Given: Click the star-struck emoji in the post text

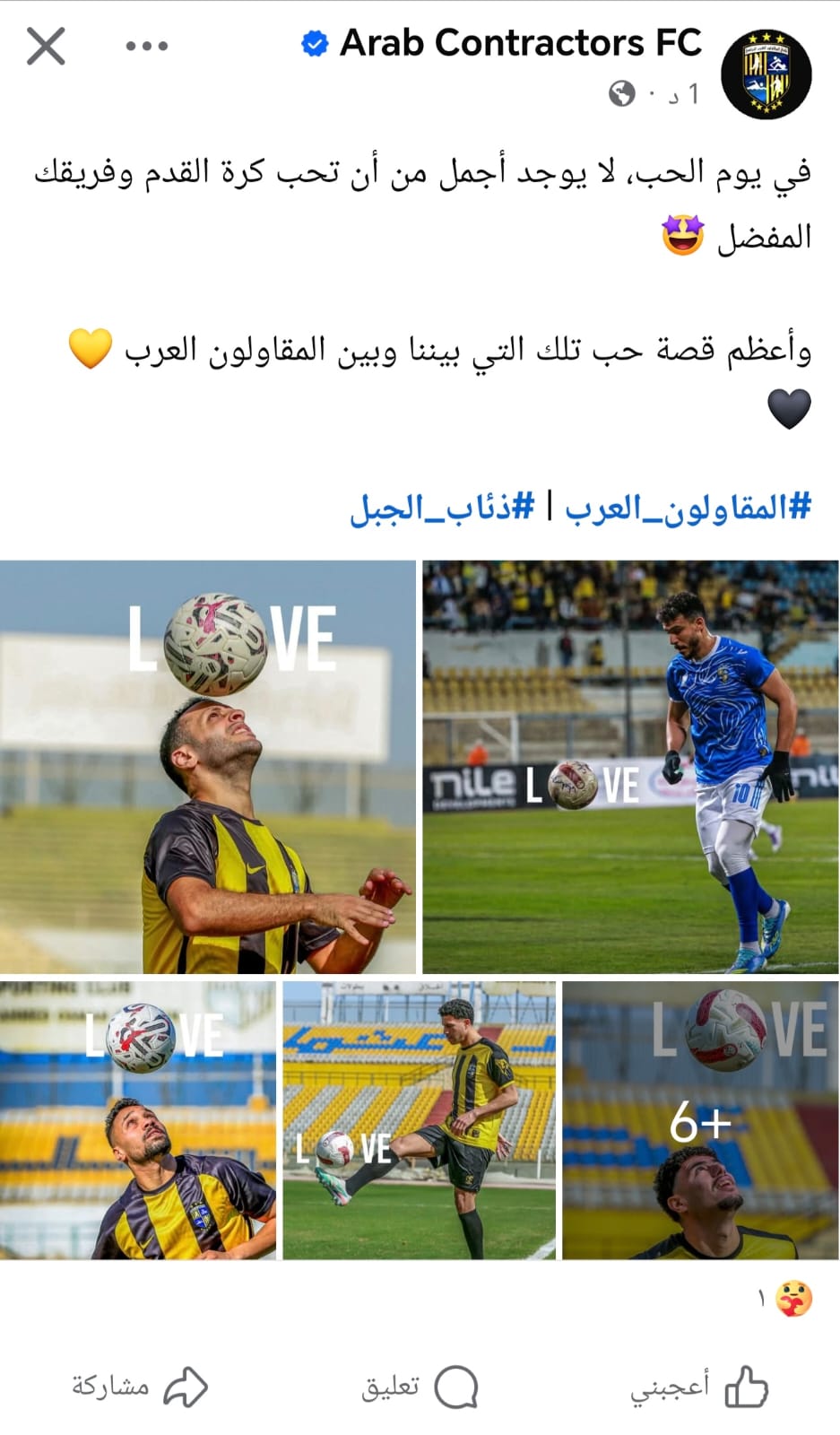Looking at the screenshot, I should pyautogui.click(x=682, y=235).
